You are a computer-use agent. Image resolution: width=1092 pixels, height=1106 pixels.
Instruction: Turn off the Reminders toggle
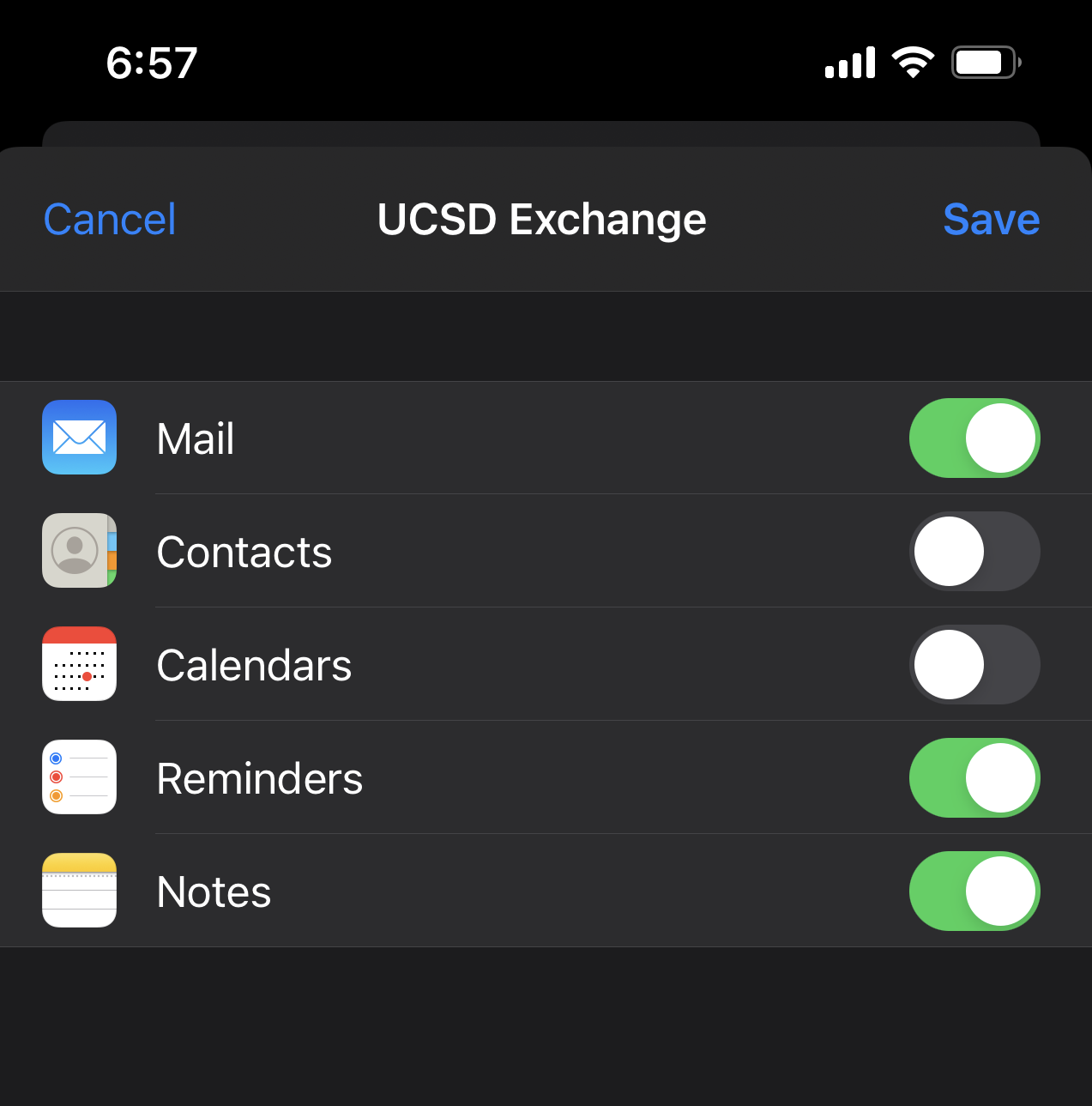pyautogui.click(x=974, y=777)
